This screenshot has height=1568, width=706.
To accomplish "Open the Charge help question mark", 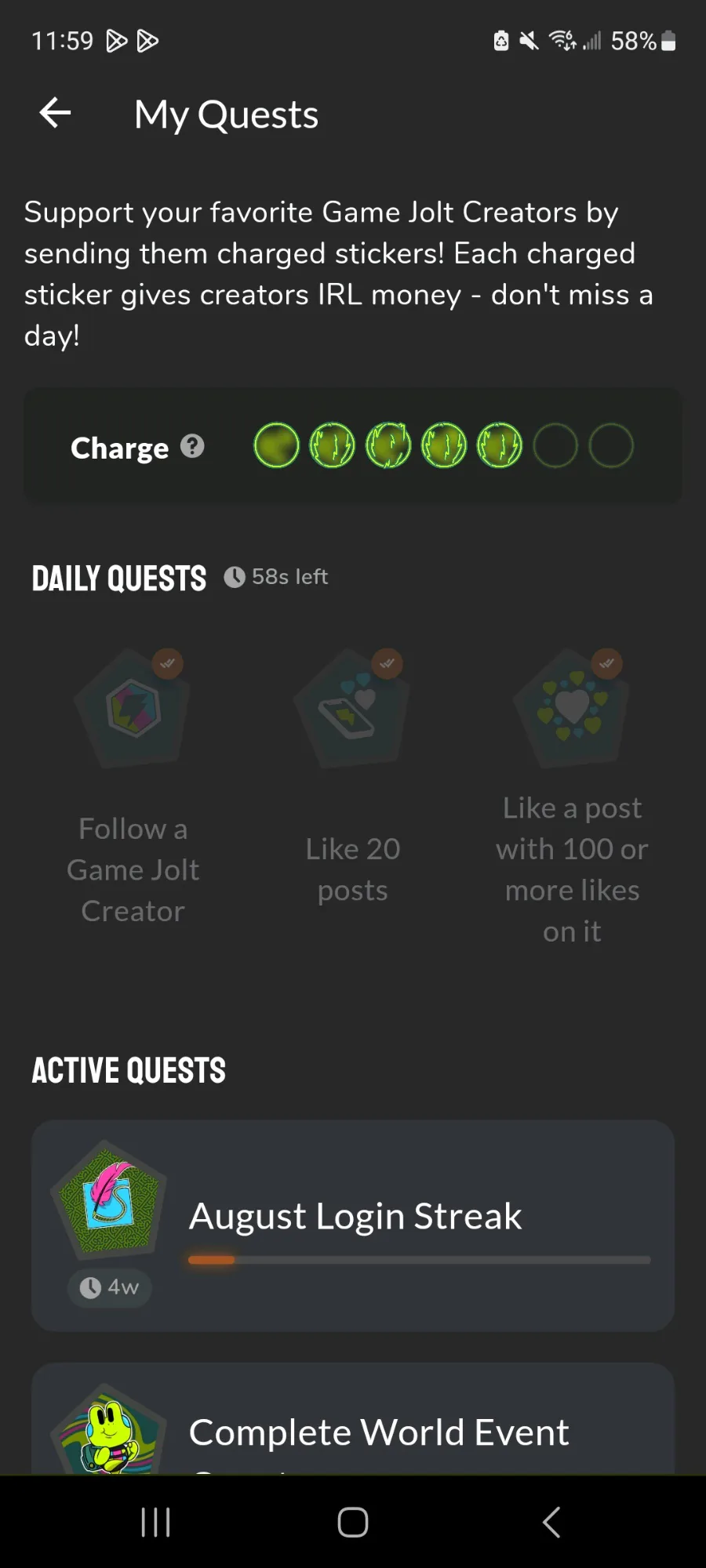I will point(192,447).
